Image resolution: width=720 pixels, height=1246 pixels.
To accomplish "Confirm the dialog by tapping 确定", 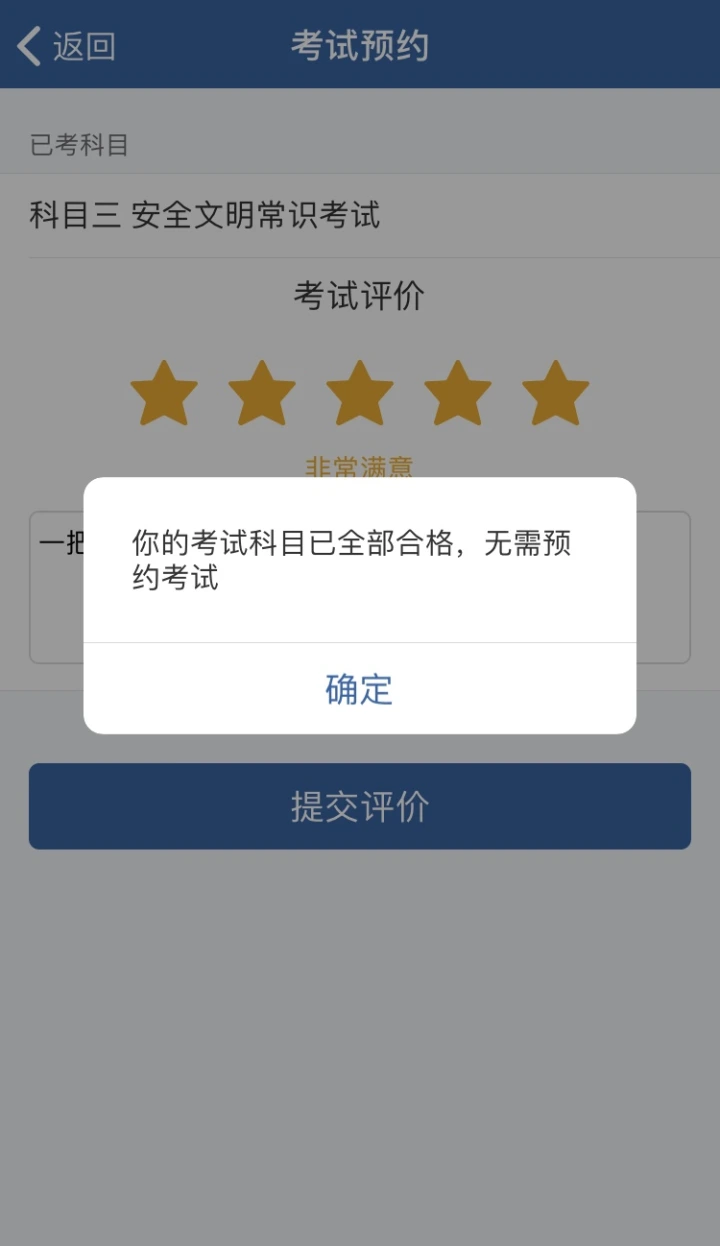I will 359,689.
